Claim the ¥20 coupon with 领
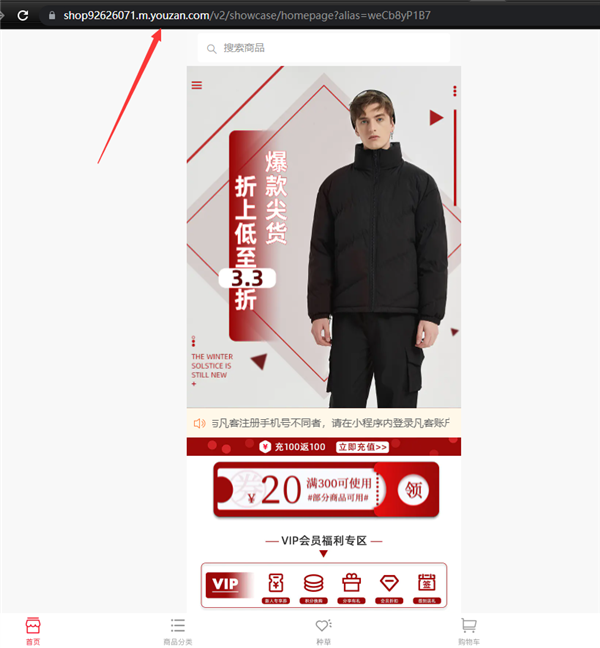This screenshot has width=600, height=648. (x=412, y=490)
